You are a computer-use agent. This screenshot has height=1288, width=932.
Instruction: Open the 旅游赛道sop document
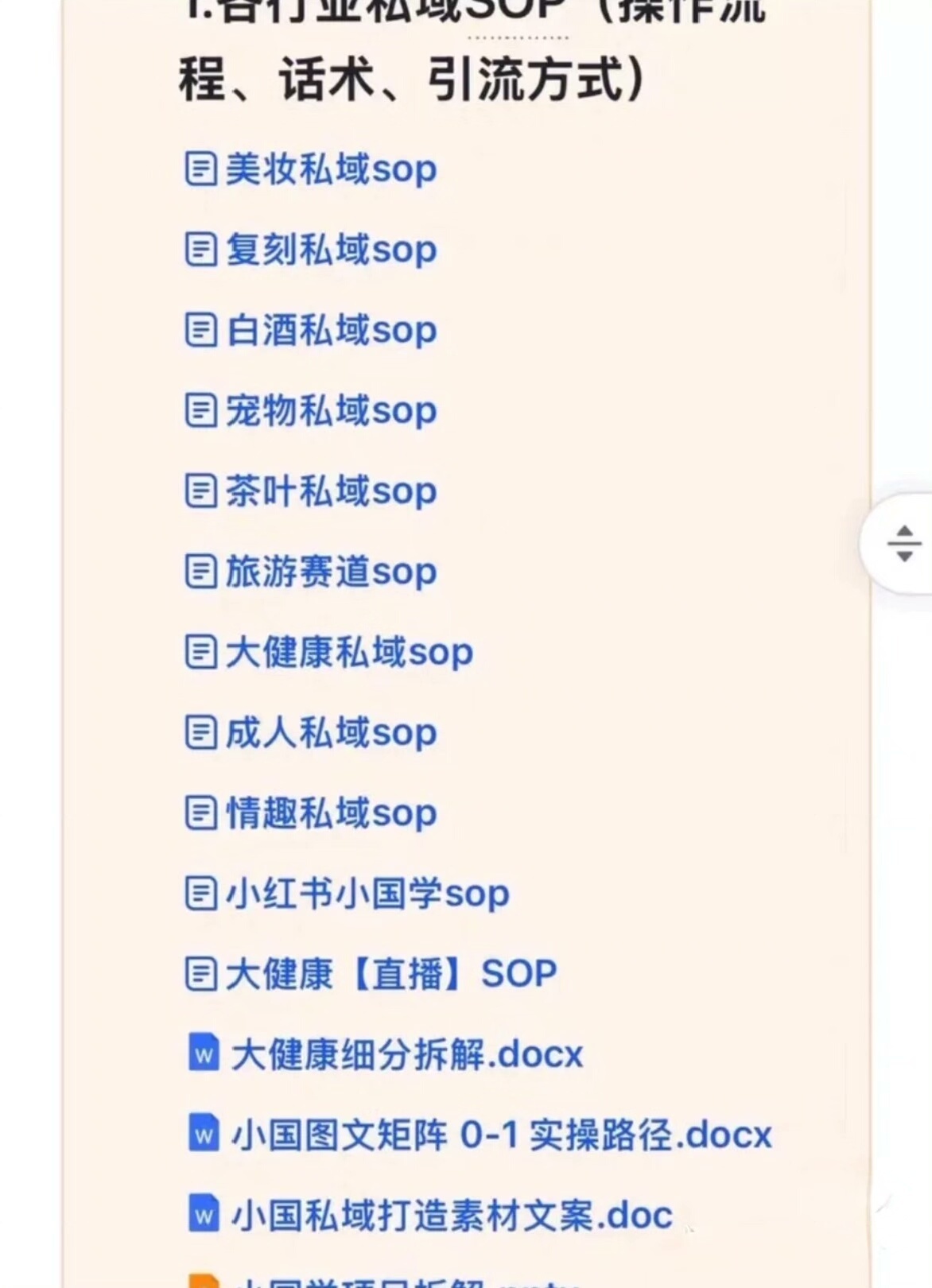[330, 572]
